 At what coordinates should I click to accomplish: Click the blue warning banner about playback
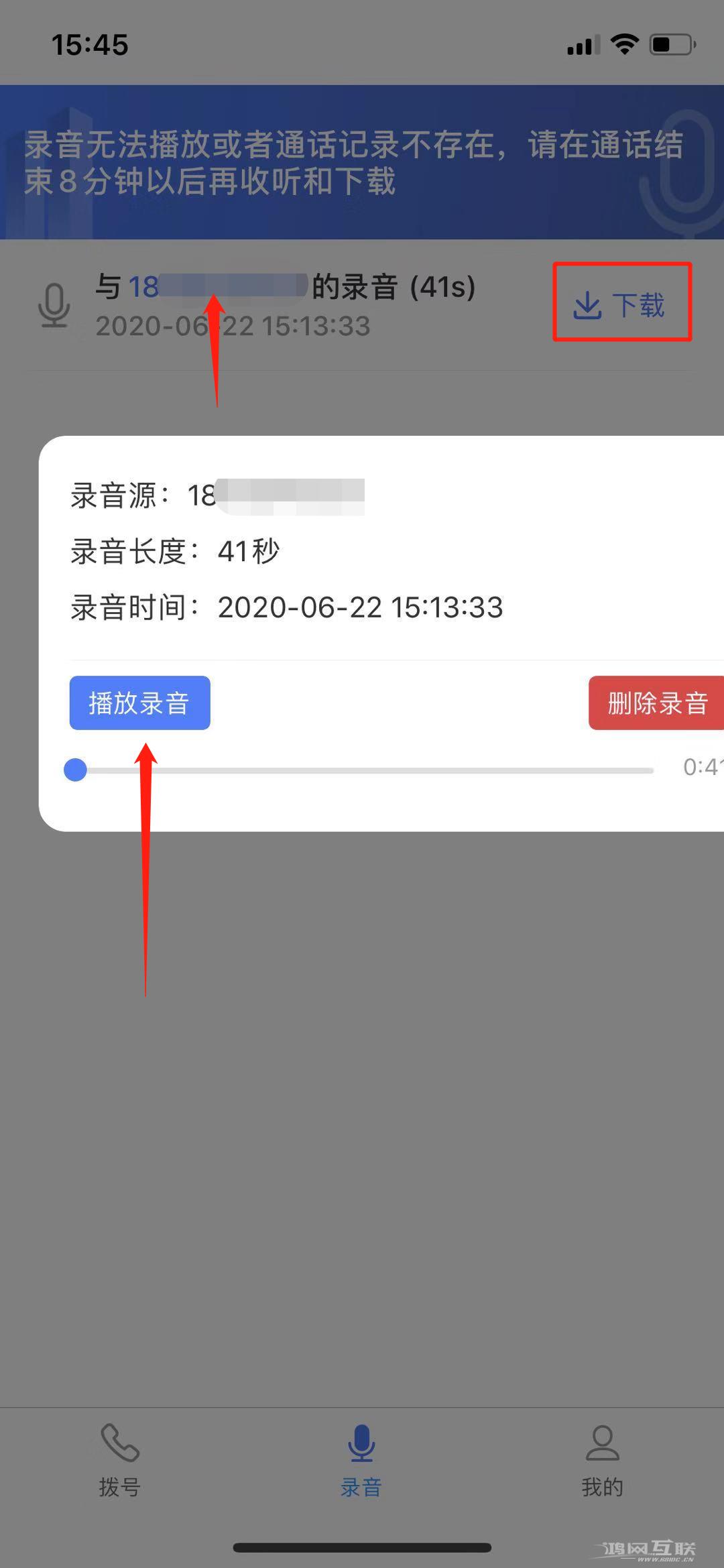(x=362, y=164)
